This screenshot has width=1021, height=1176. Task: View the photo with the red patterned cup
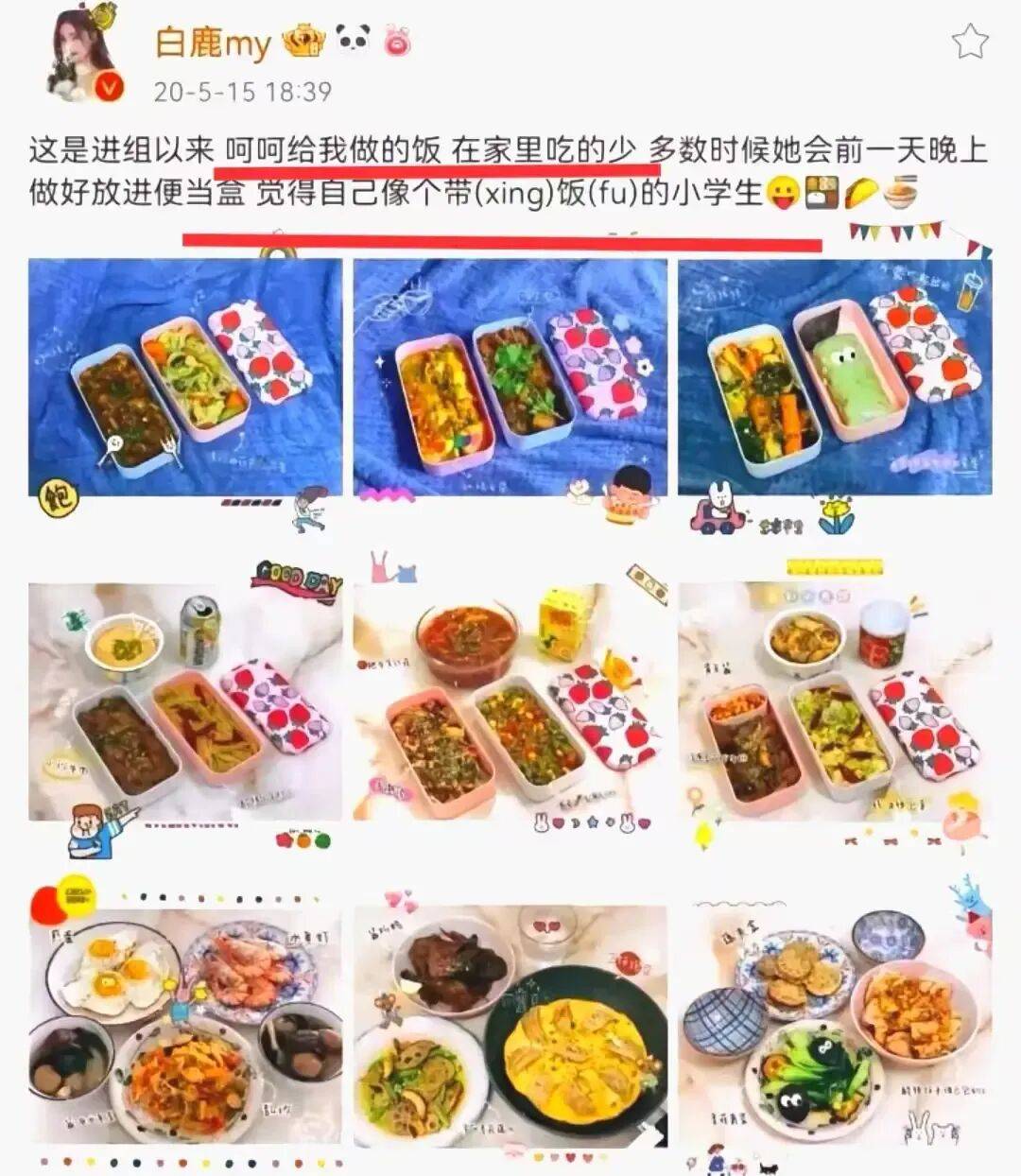(x=835, y=701)
